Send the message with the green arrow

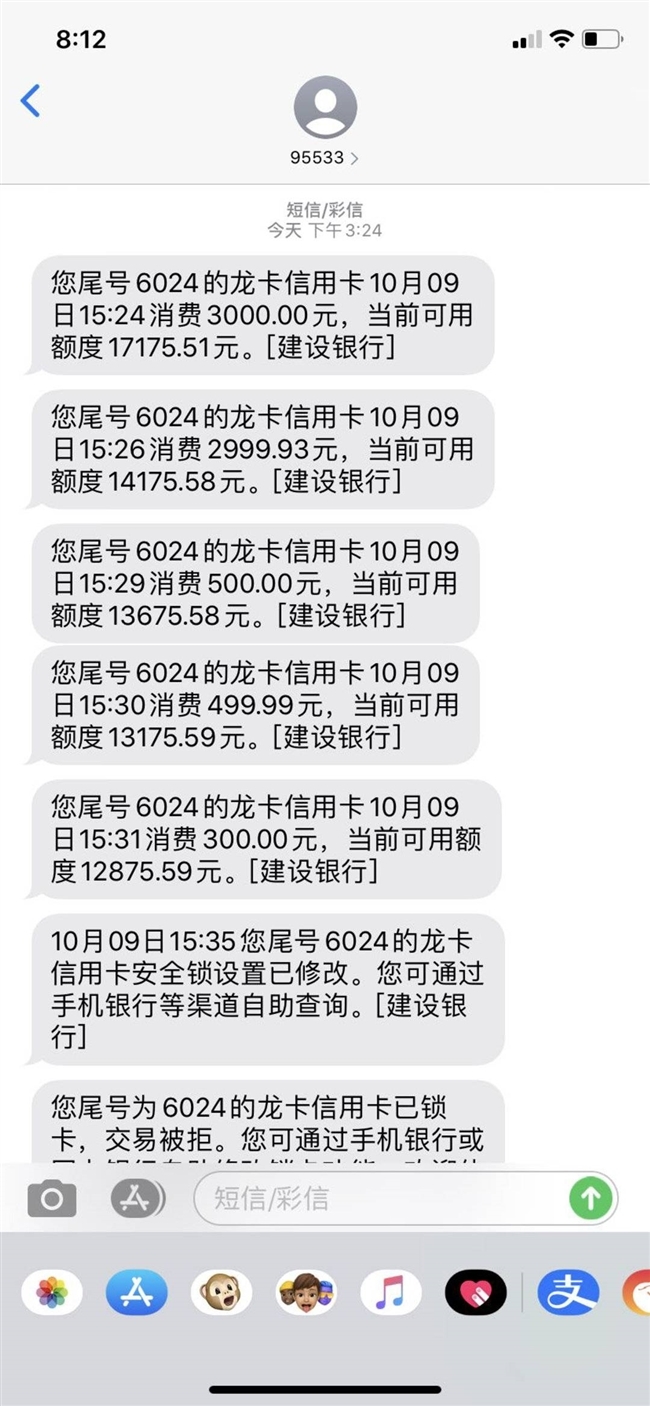[x=590, y=1198]
